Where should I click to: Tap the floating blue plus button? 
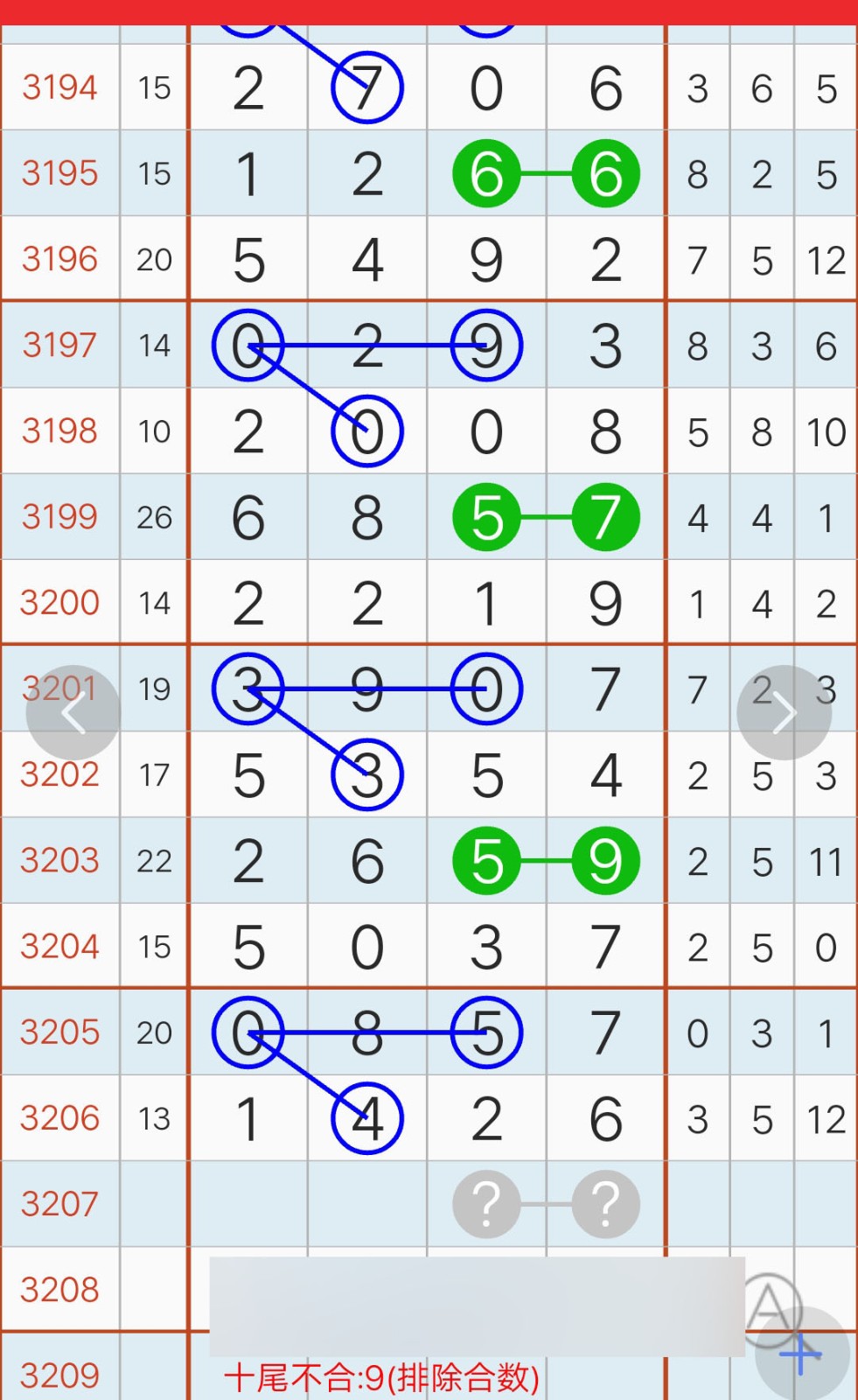coord(802,1354)
